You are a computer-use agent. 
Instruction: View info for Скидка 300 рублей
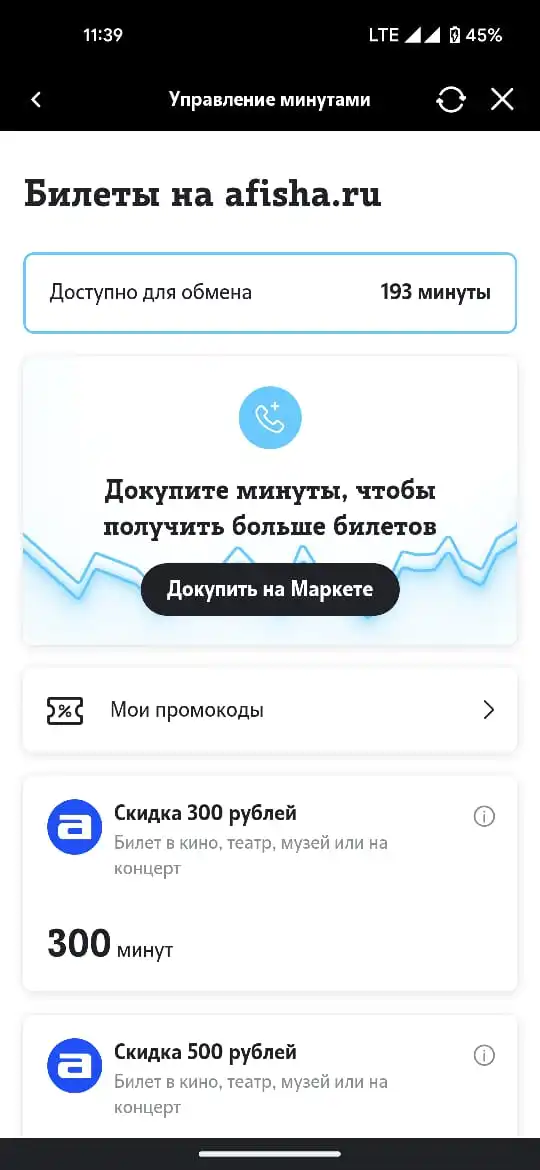click(x=484, y=817)
